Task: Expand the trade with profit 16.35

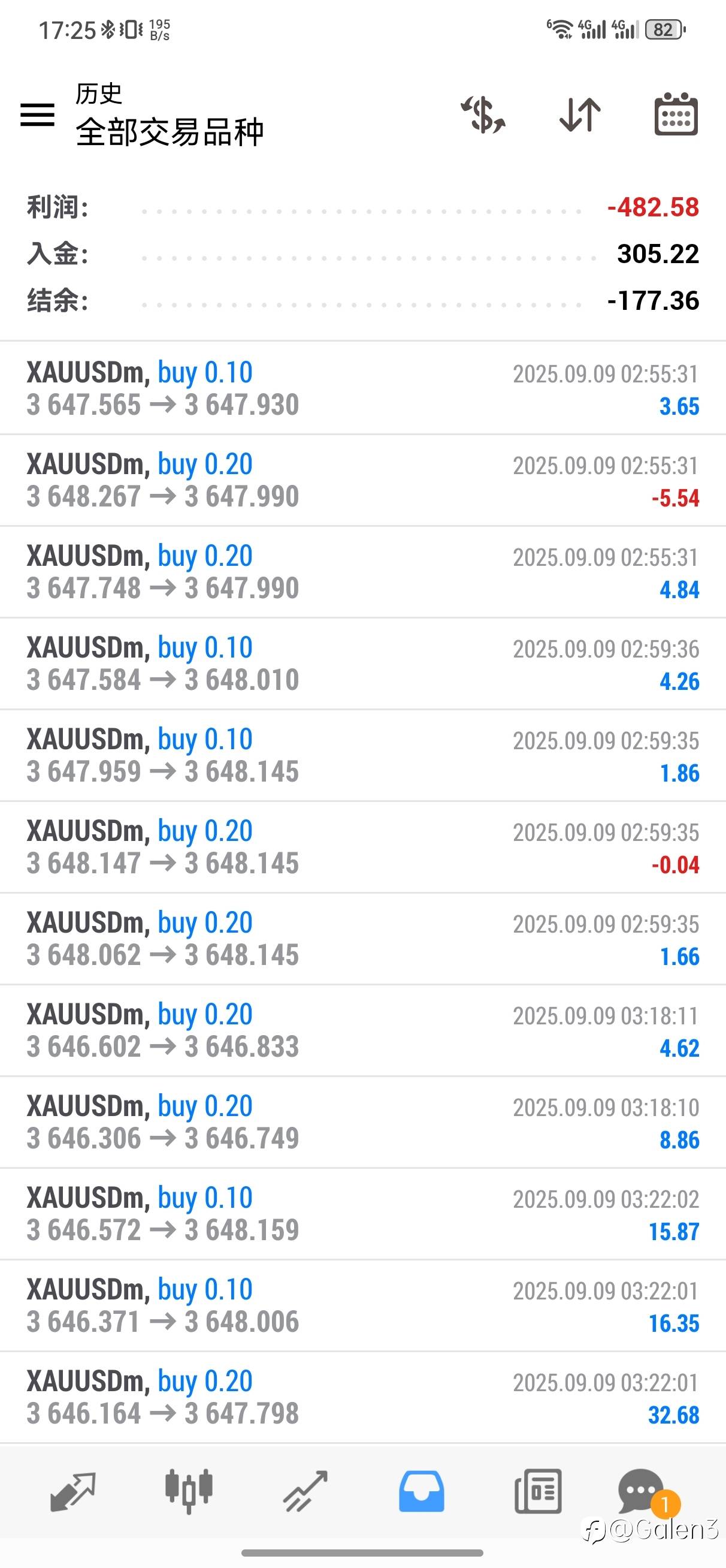Action: [362, 1306]
